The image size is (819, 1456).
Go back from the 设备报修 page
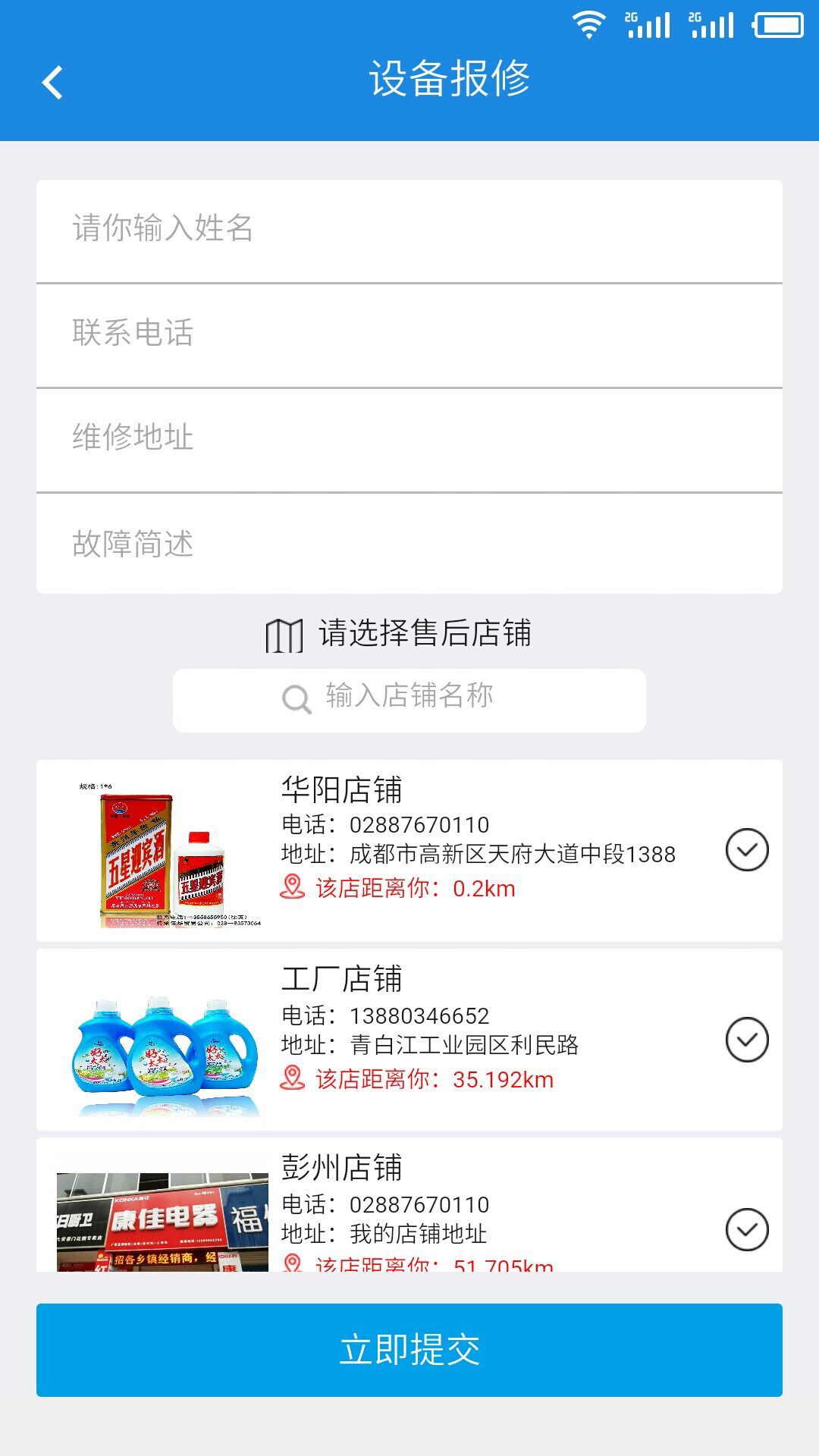pyautogui.click(x=53, y=83)
